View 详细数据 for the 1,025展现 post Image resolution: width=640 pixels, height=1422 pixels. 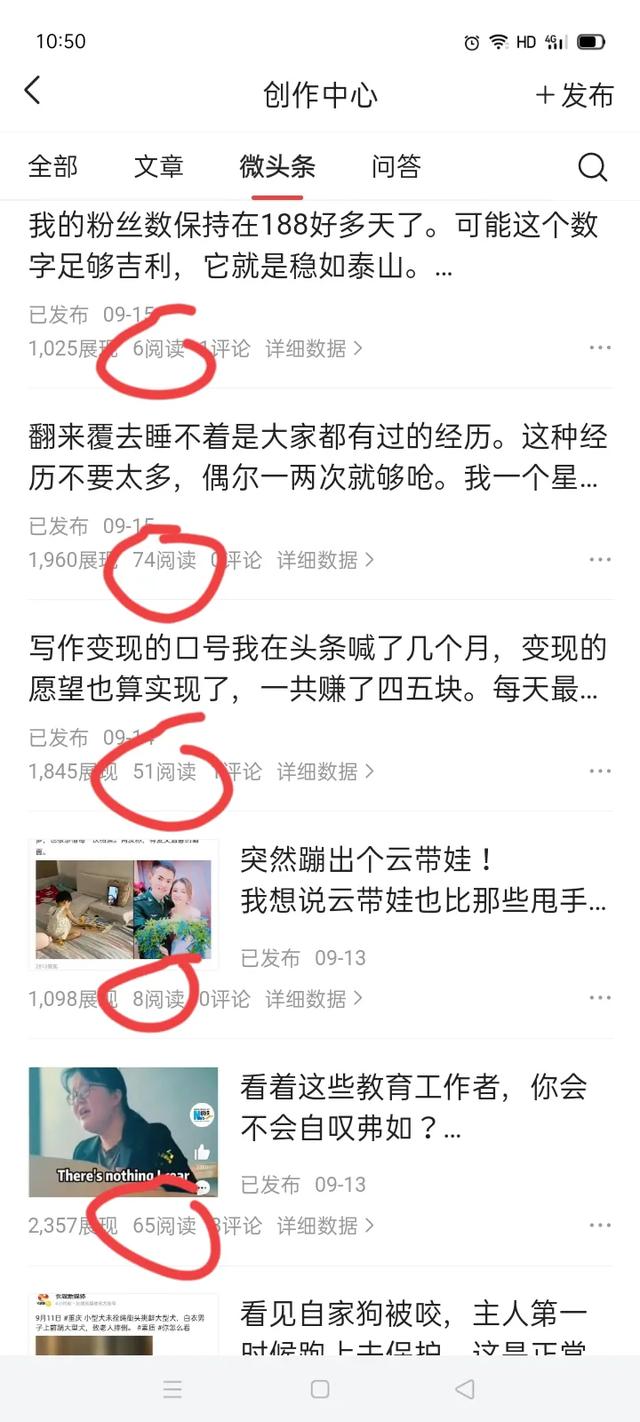313,348
